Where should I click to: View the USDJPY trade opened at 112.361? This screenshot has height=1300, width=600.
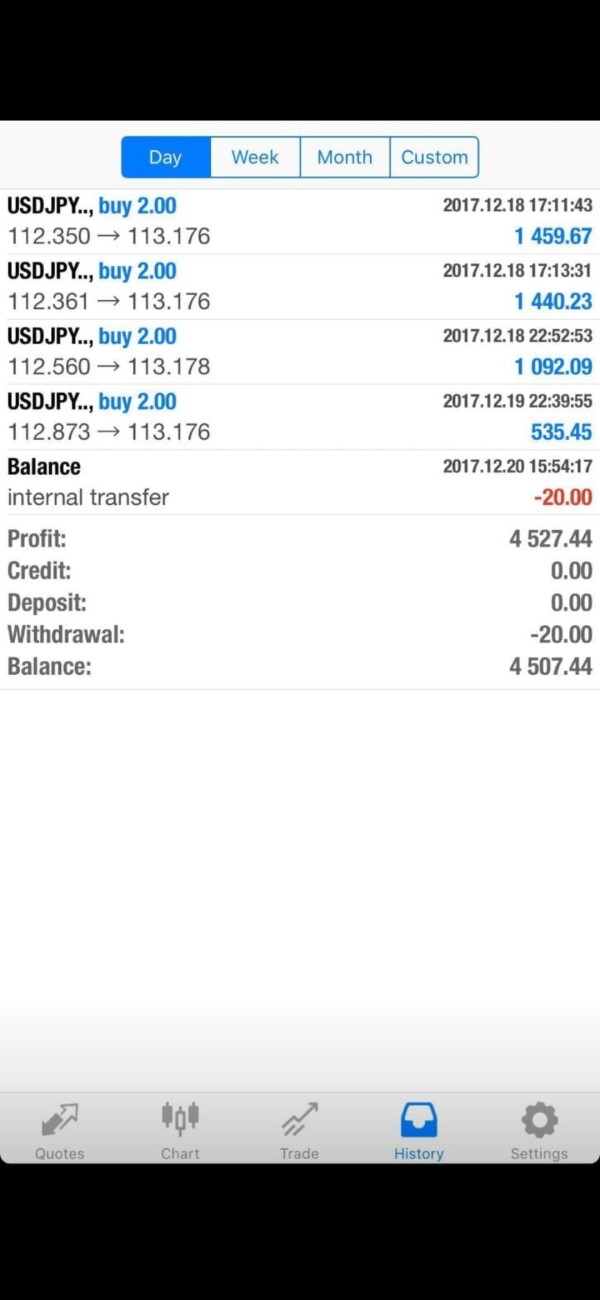pos(300,287)
